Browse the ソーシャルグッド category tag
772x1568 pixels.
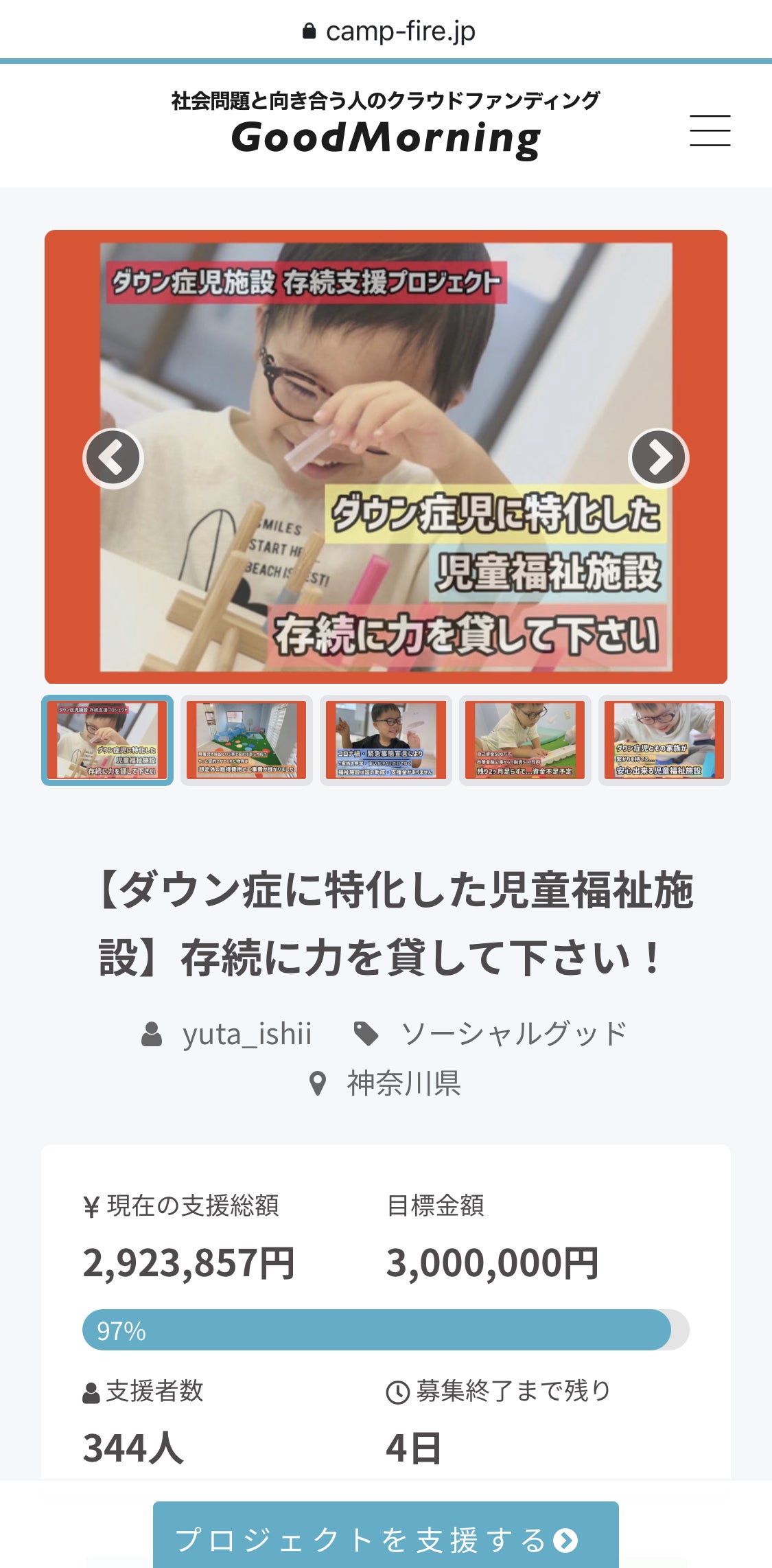[513, 1034]
